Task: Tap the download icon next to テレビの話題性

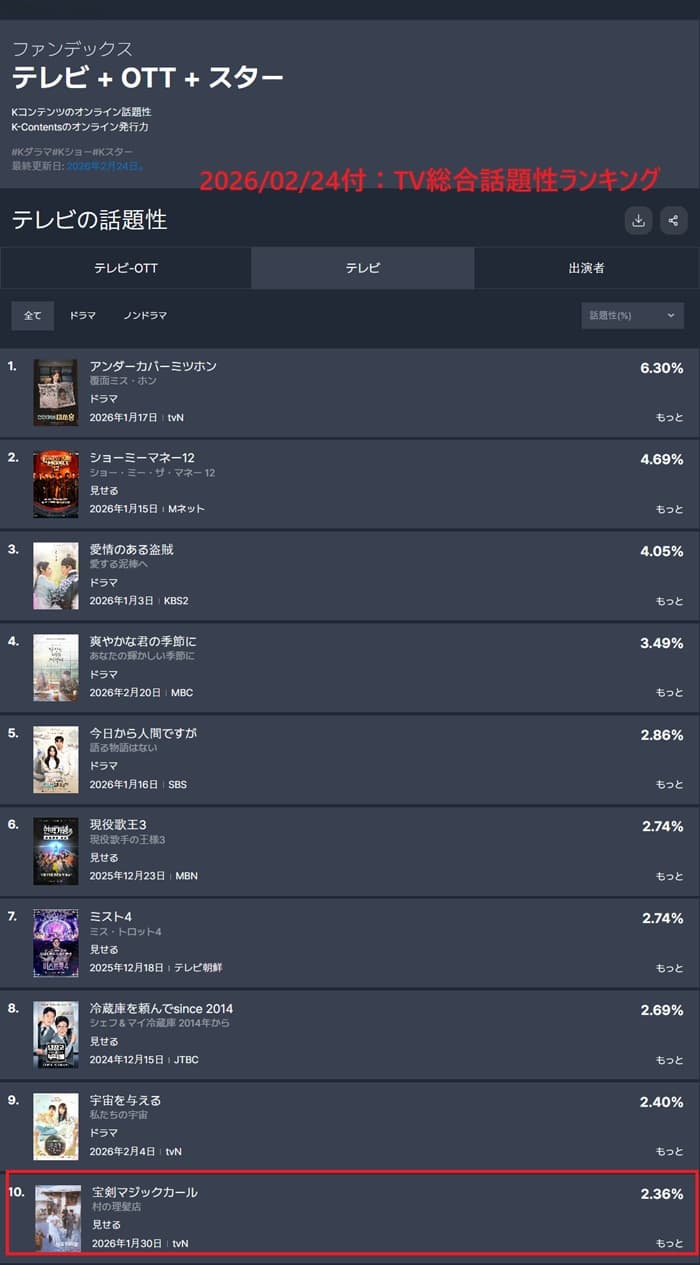Action: tap(638, 221)
